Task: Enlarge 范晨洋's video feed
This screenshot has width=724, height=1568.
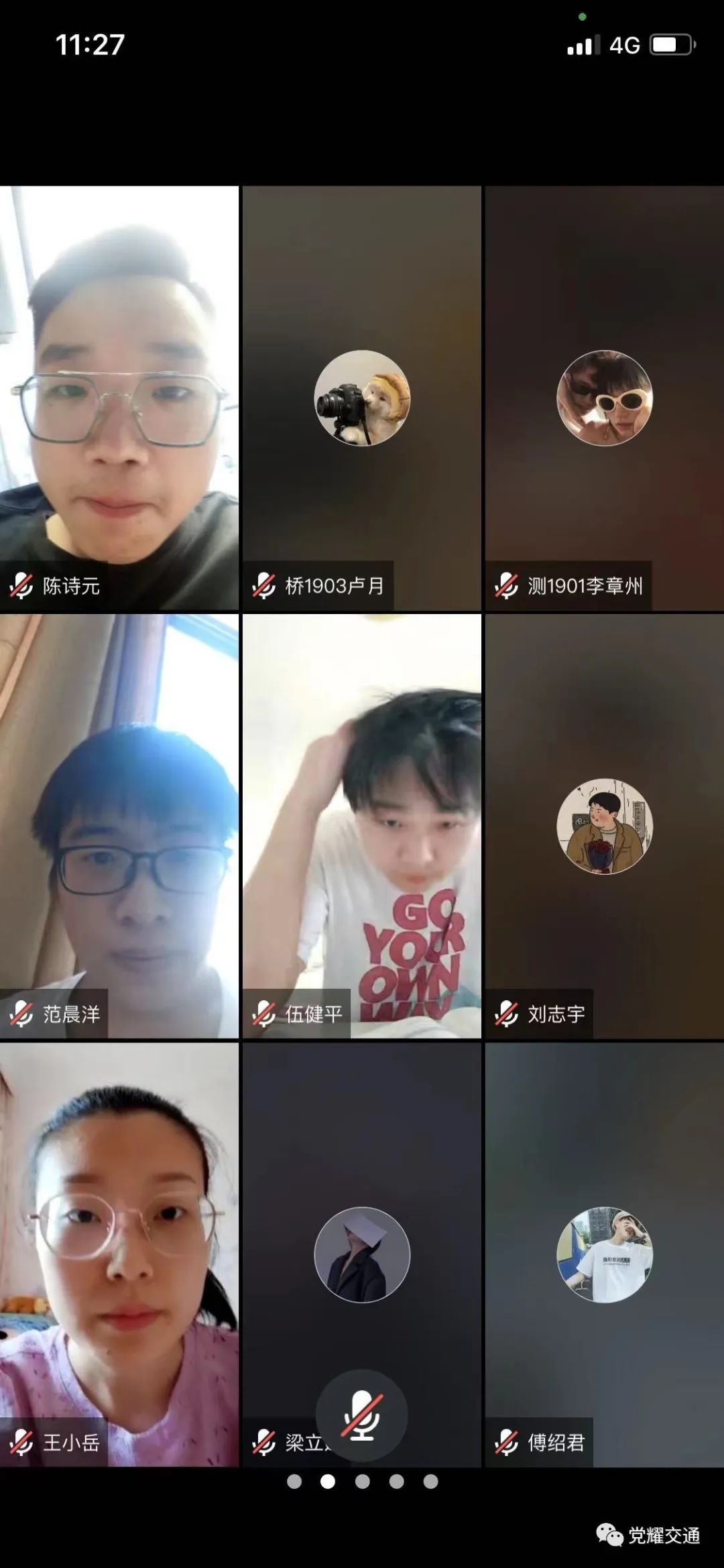Action: pos(119,826)
